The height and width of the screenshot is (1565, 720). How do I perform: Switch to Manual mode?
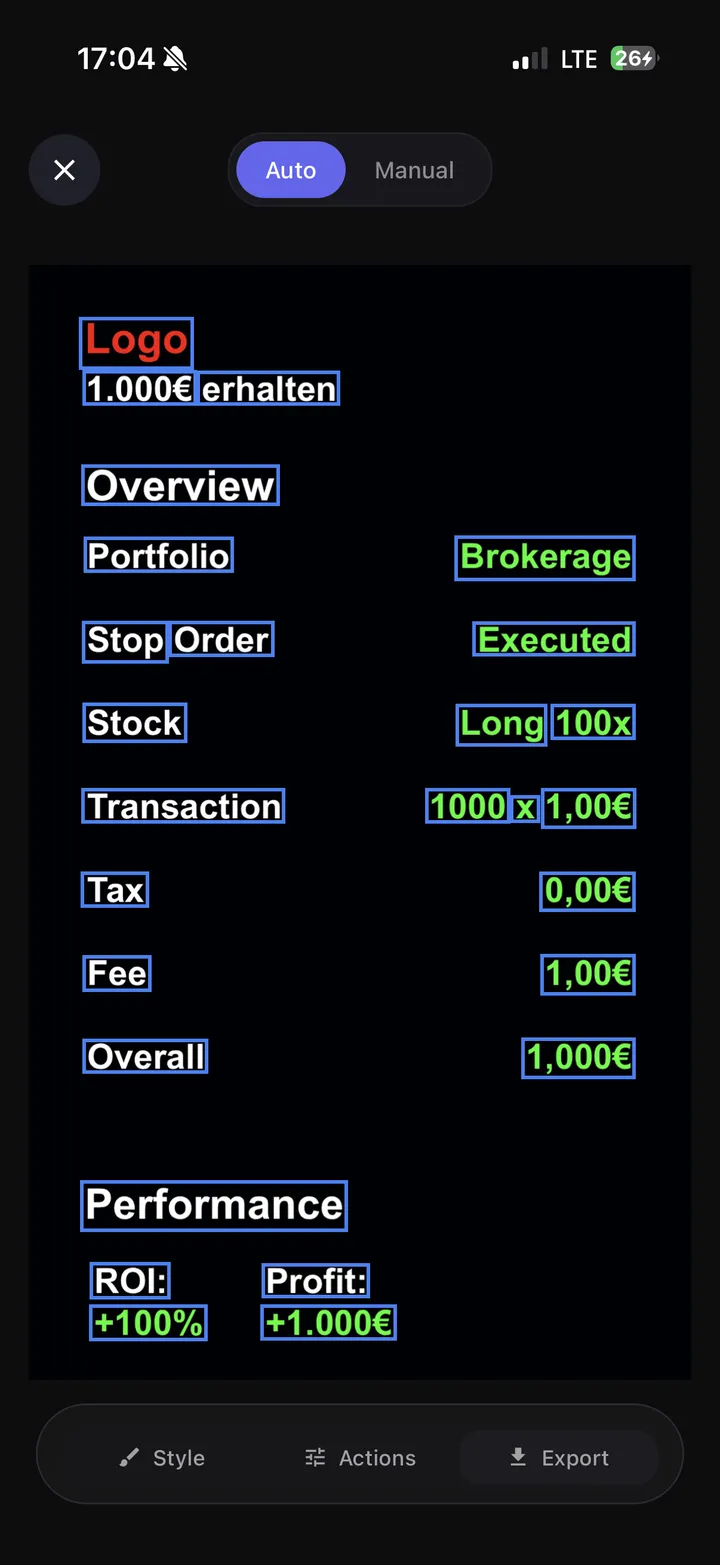[x=414, y=170]
